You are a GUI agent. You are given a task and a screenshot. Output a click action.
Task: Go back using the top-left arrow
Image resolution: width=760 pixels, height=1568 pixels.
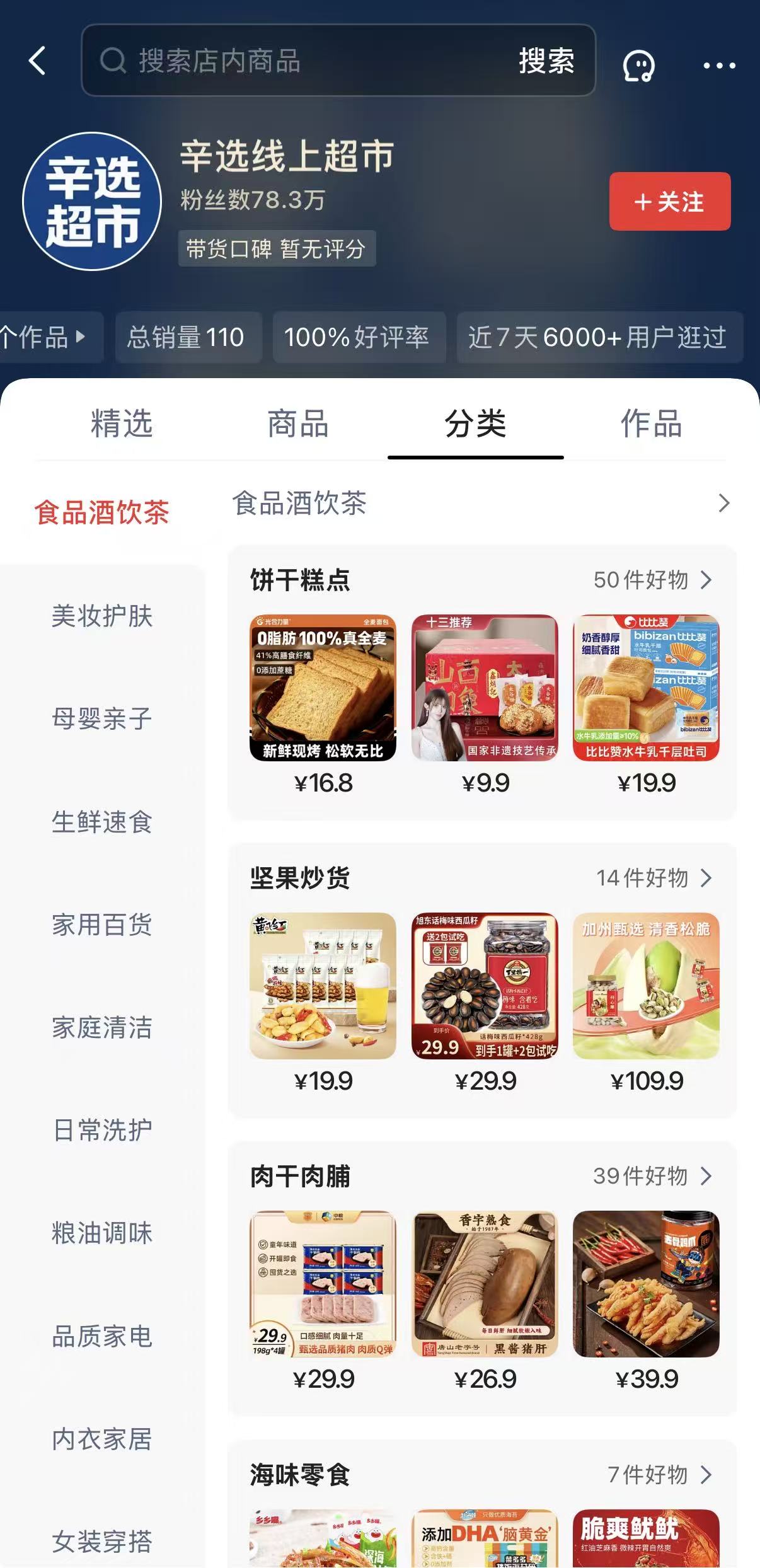pyautogui.click(x=38, y=61)
